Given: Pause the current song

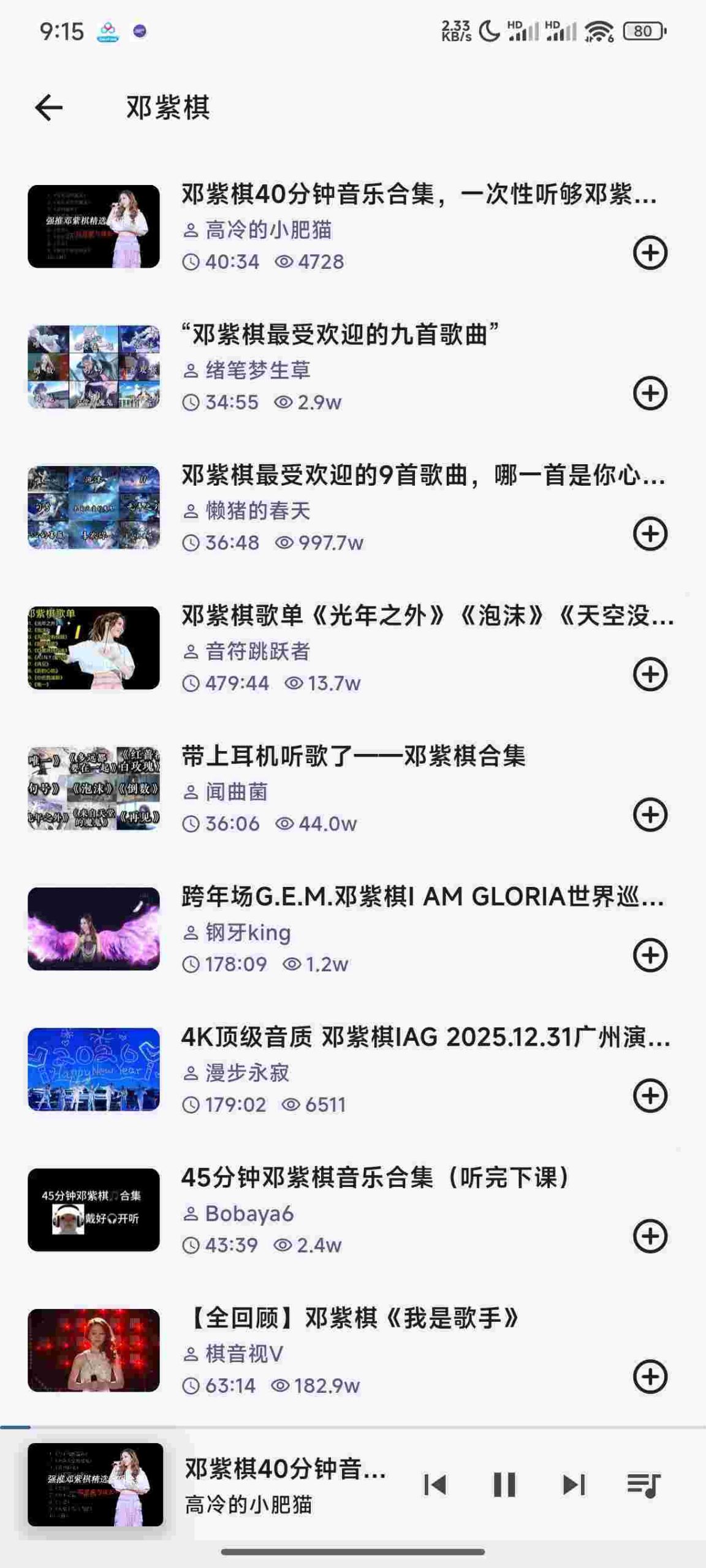Looking at the screenshot, I should (x=504, y=1485).
